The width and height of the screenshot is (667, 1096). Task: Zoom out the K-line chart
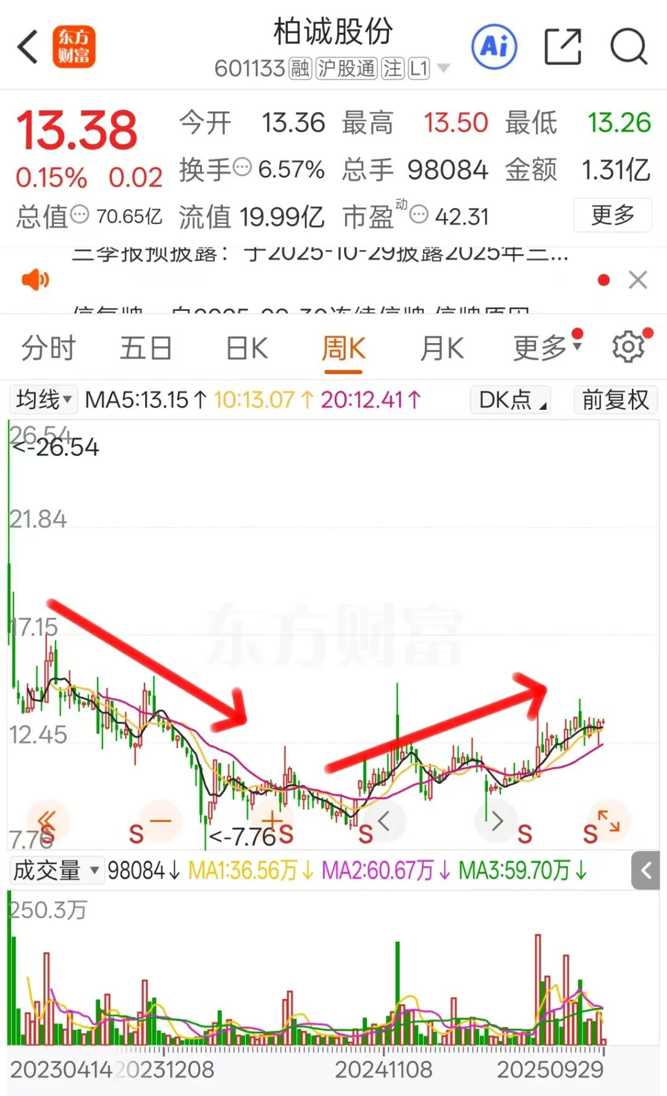tap(160, 822)
